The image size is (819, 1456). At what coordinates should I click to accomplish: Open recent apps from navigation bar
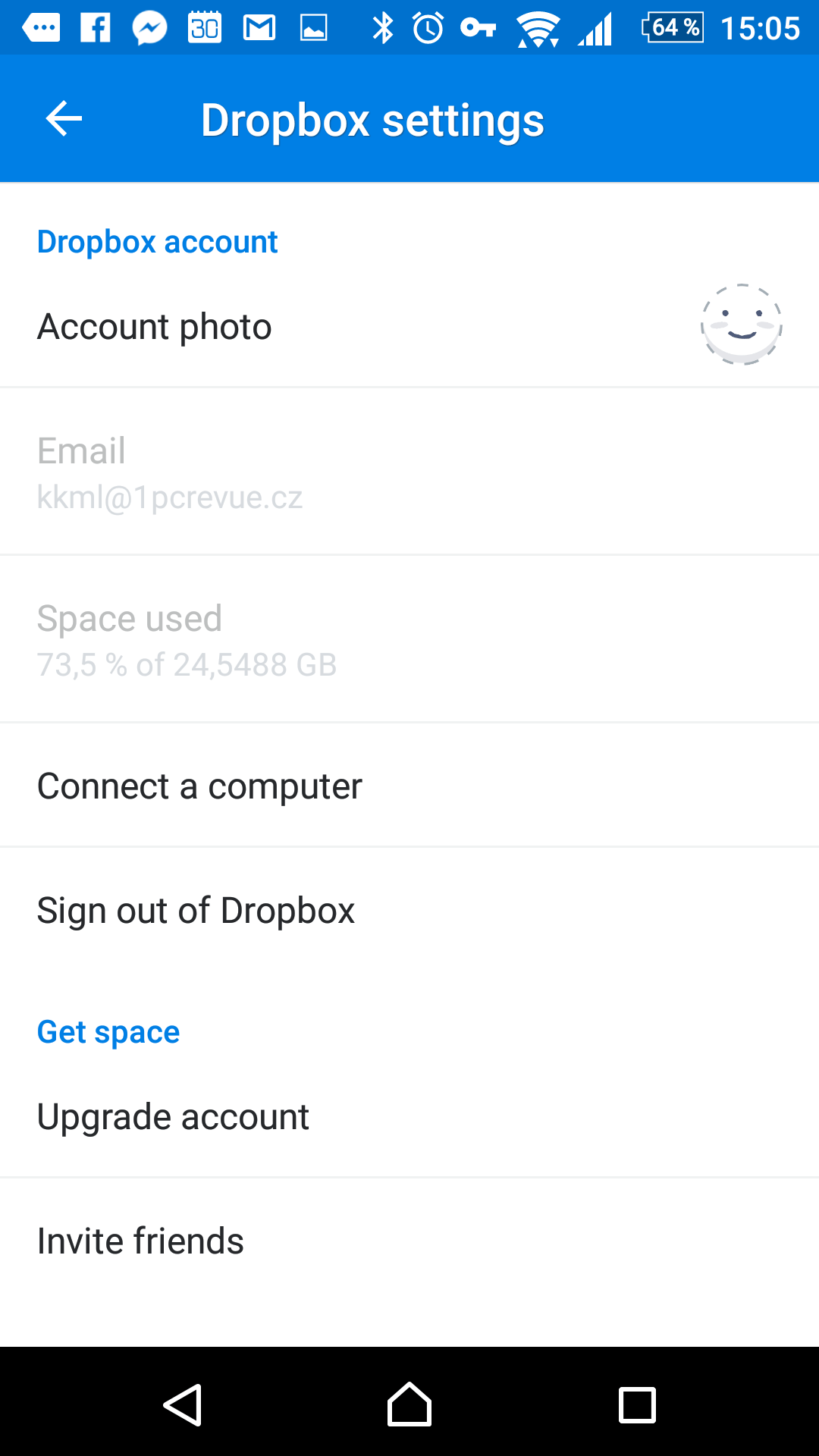(637, 1404)
